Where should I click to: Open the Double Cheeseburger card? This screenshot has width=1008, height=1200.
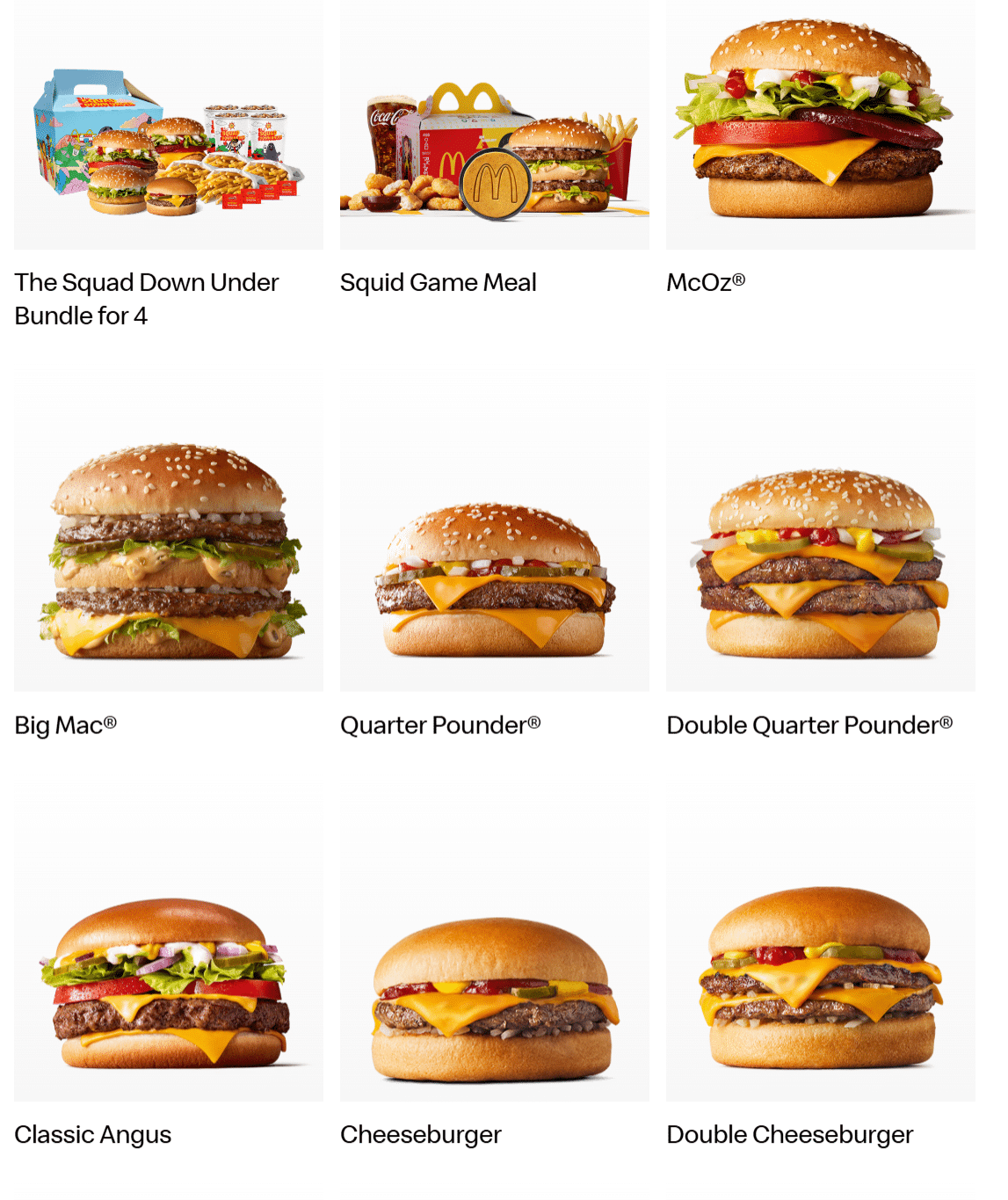point(820,980)
